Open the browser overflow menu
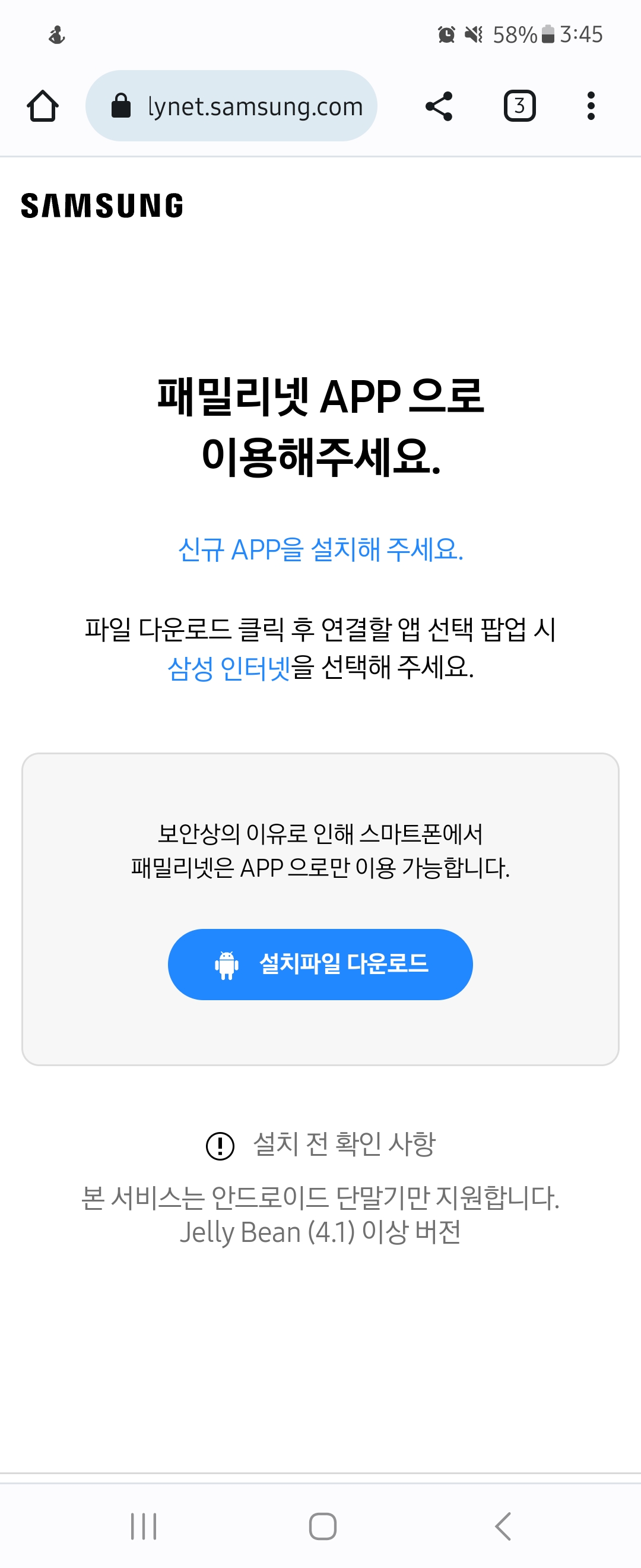Screen dimensions: 641x1568 pos(590,106)
